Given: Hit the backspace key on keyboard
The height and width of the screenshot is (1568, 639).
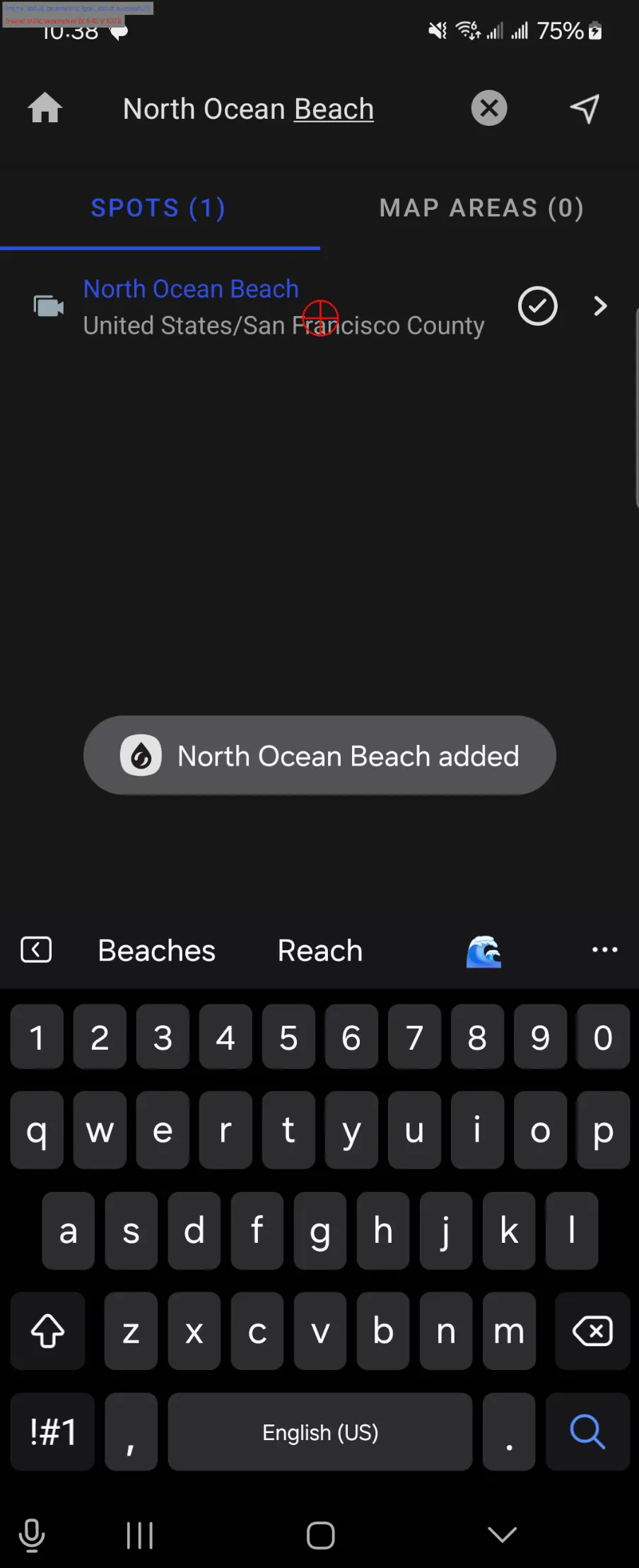Looking at the screenshot, I should click(x=592, y=1331).
